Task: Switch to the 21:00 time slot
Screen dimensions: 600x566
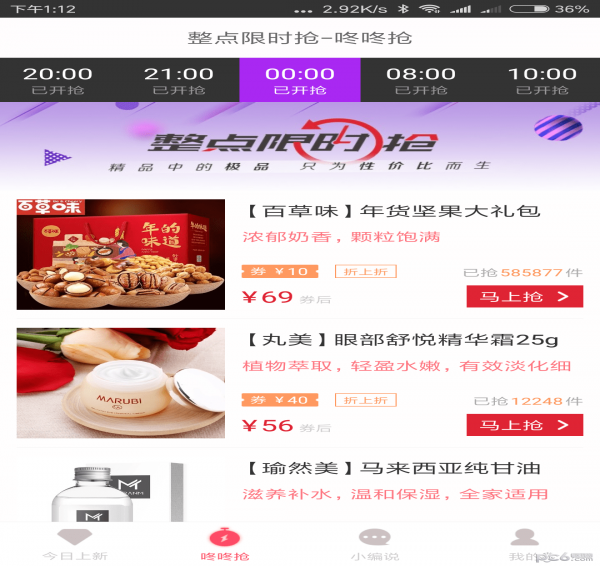Action: point(179,80)
